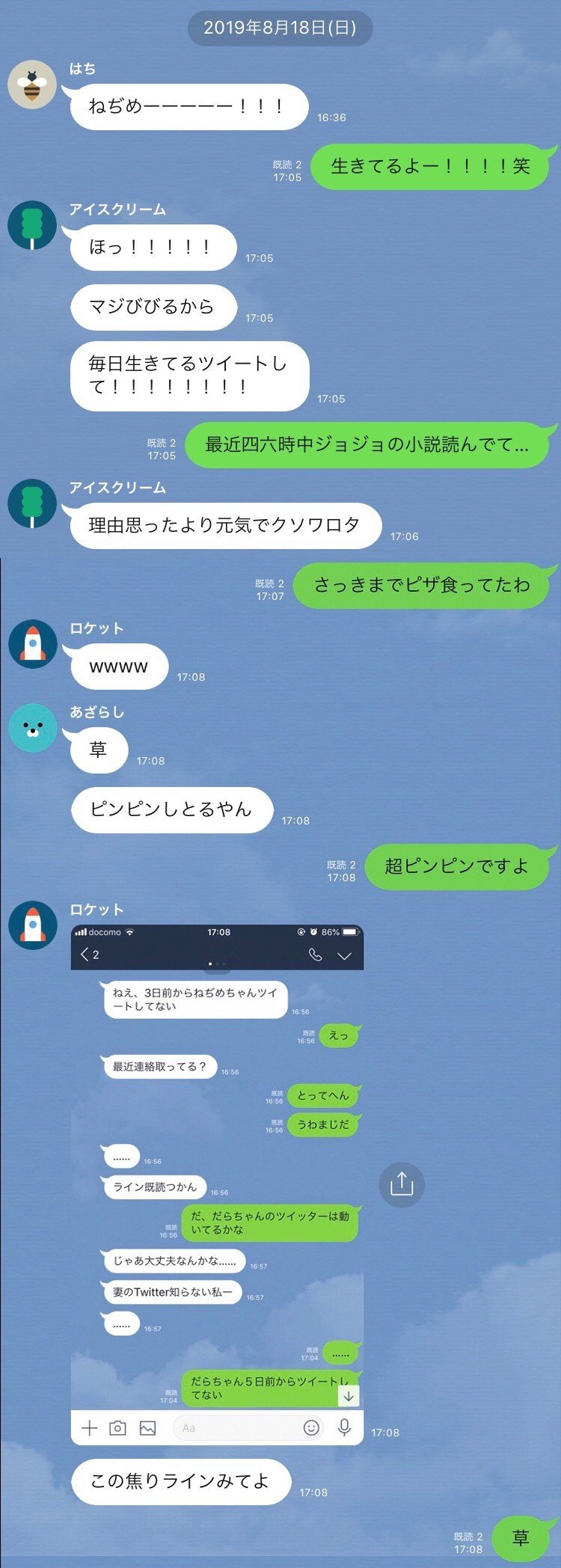
Task: Open はち's profile avatar
Action: click(32, 85)
